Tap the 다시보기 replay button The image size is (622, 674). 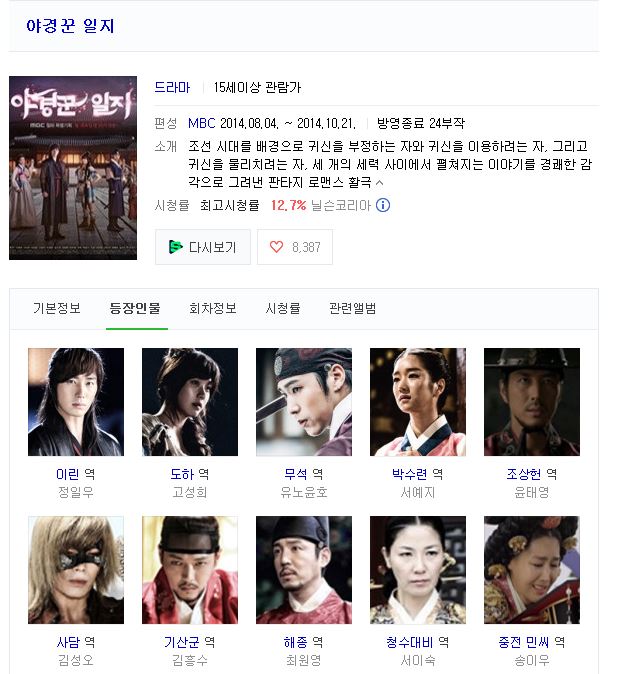click(203, 247)
